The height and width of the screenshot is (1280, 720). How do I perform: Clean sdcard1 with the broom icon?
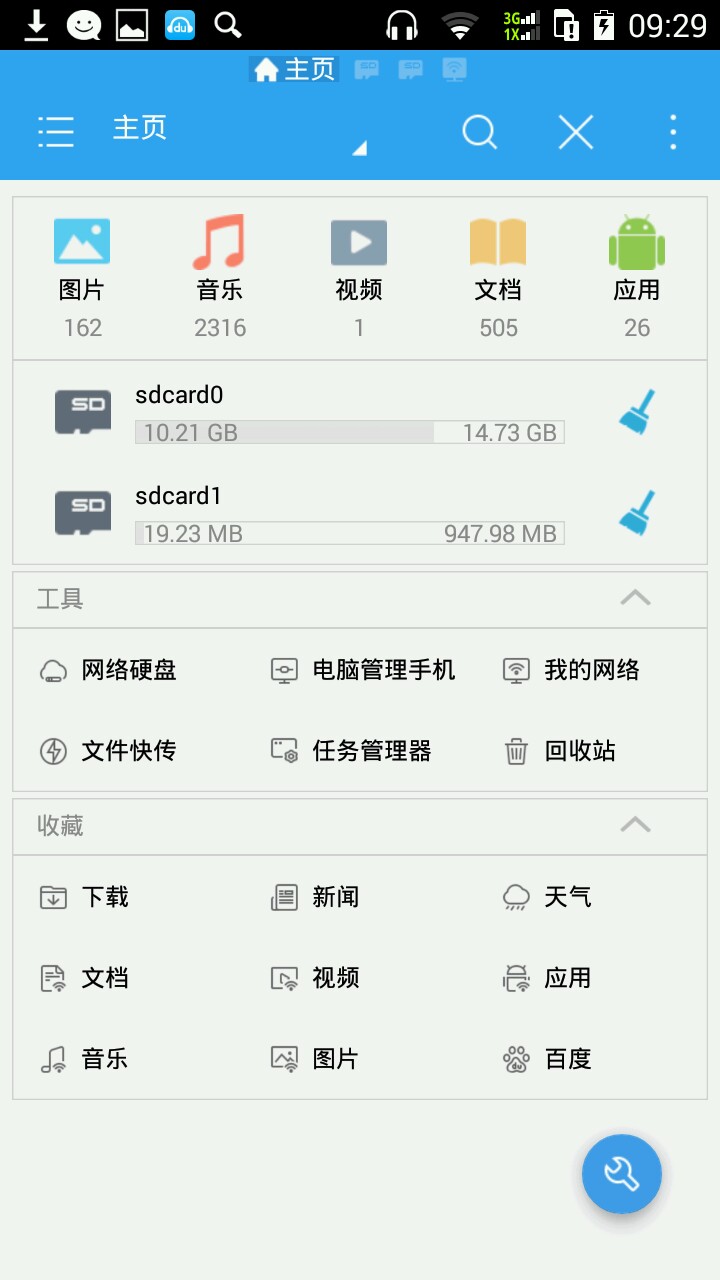pos(636,514)
